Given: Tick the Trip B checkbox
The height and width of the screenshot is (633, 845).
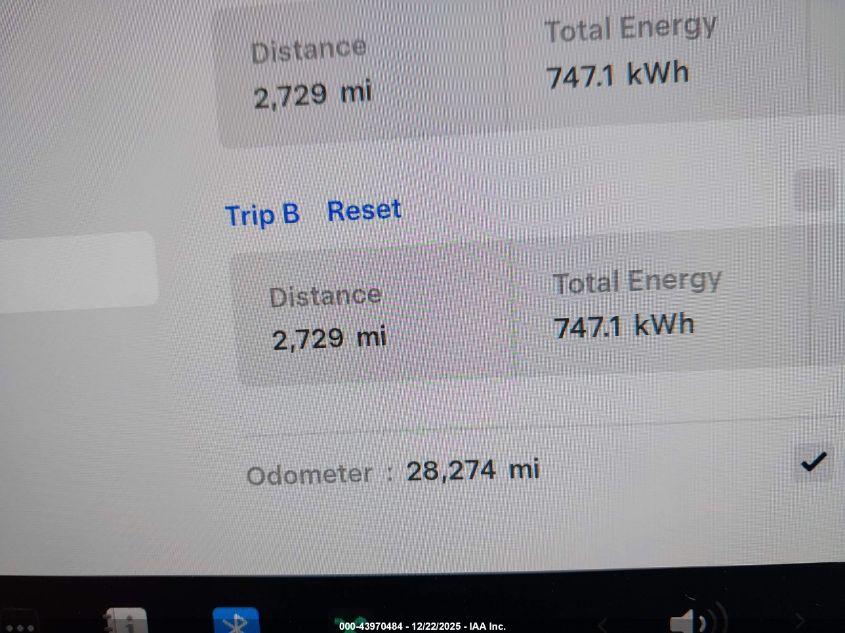Looking at the screenshot, I should (x=814, y=189).
